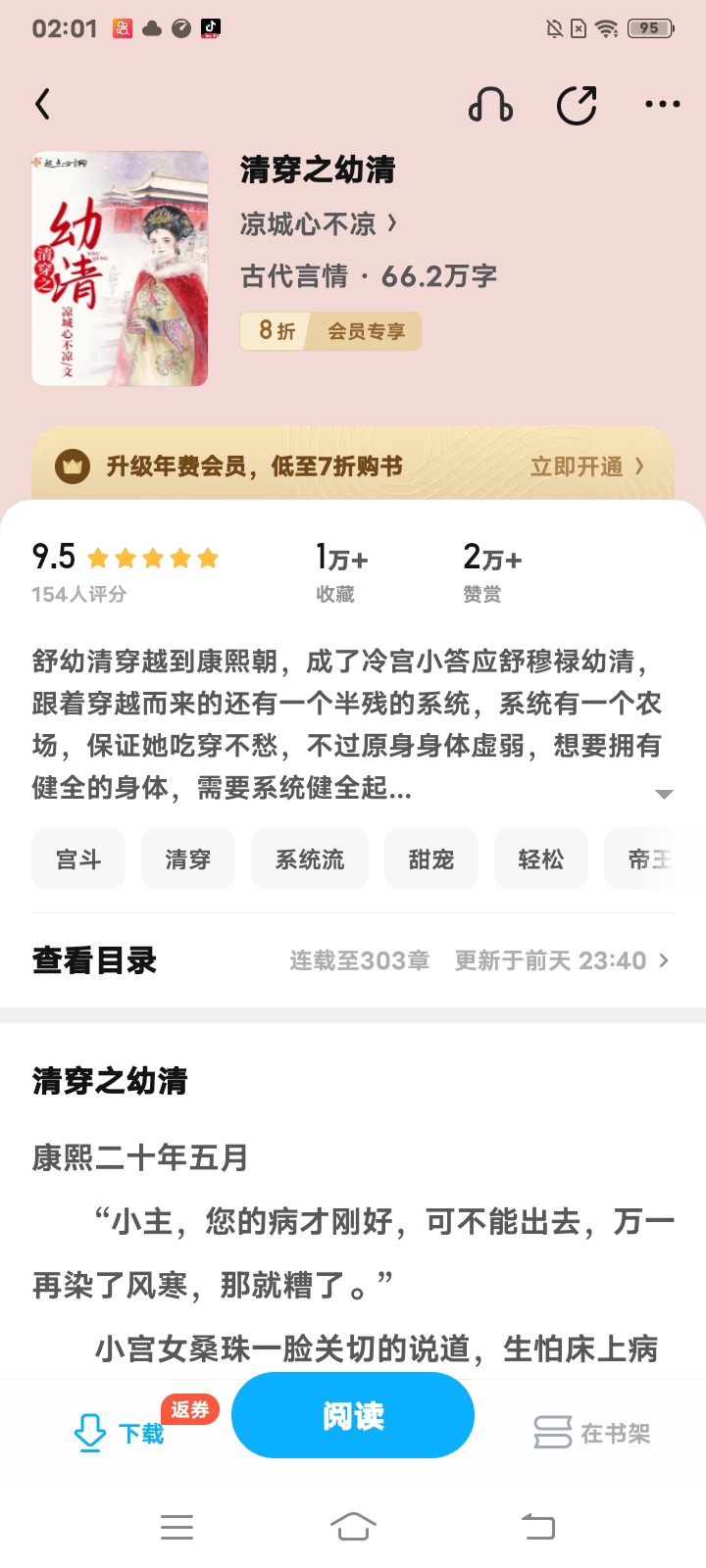Tap 立即开通 to upgrade membership
This screenshot has height=1568, width=706.
(587, 466)
